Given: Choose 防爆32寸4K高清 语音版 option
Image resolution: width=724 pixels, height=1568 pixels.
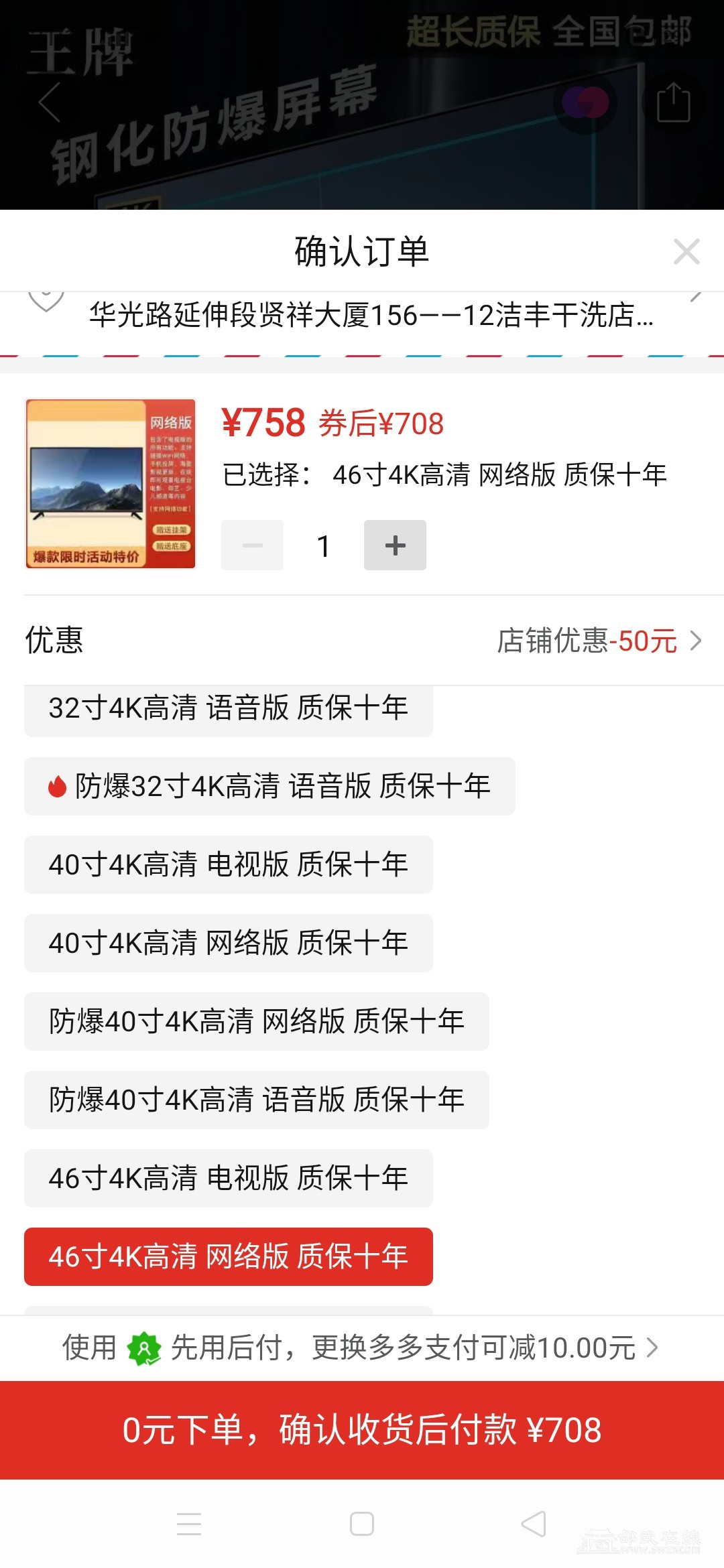Looking at the screenshot, I should coord(269,786).
